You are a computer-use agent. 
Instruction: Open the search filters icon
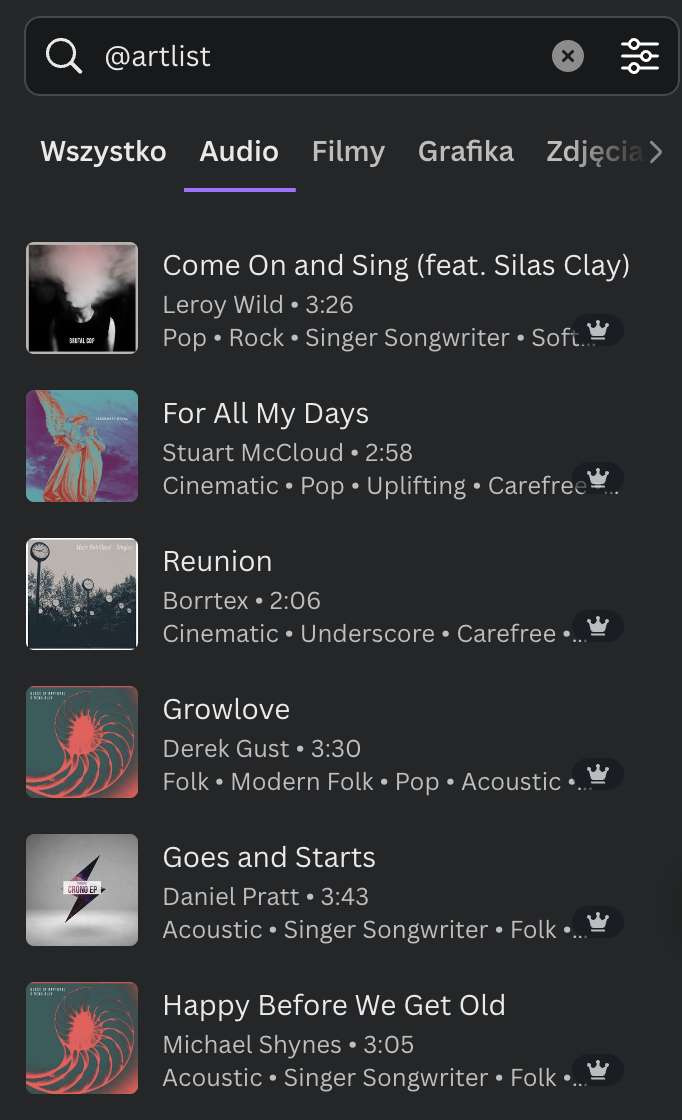(x=639, y=56)
